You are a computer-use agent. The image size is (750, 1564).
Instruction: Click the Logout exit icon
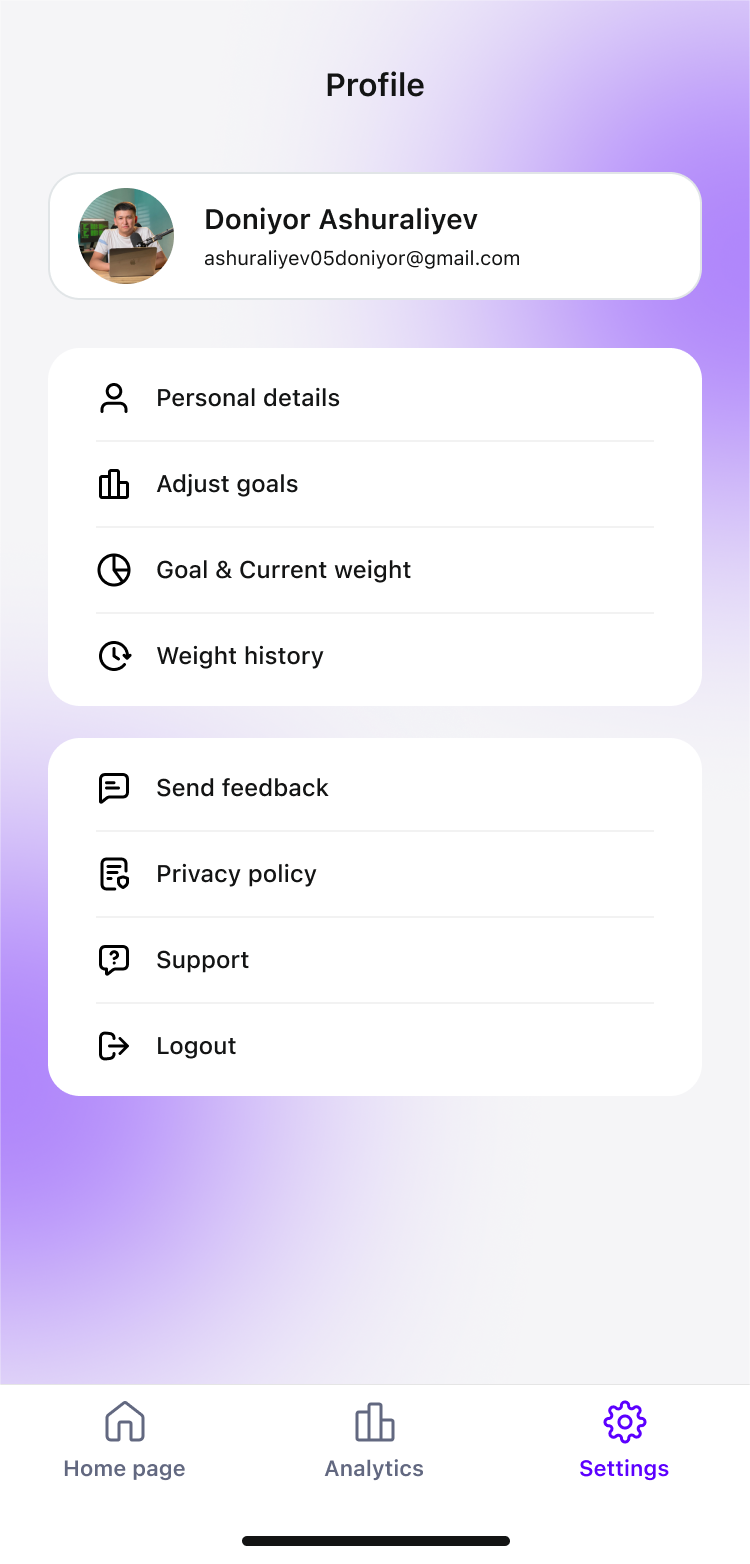[114, 1045]
